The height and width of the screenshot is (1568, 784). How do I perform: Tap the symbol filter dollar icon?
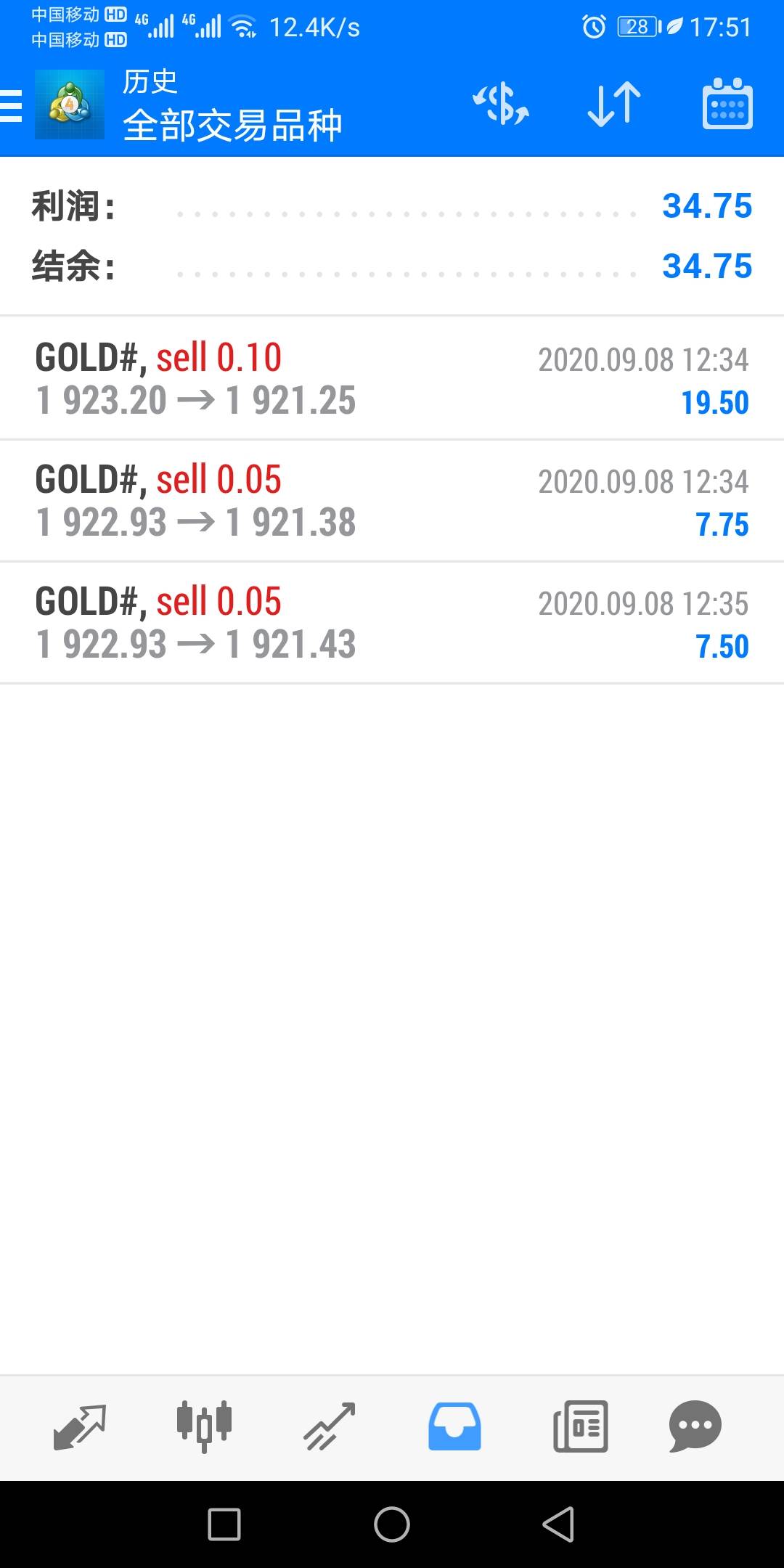[x=501, y=105]
